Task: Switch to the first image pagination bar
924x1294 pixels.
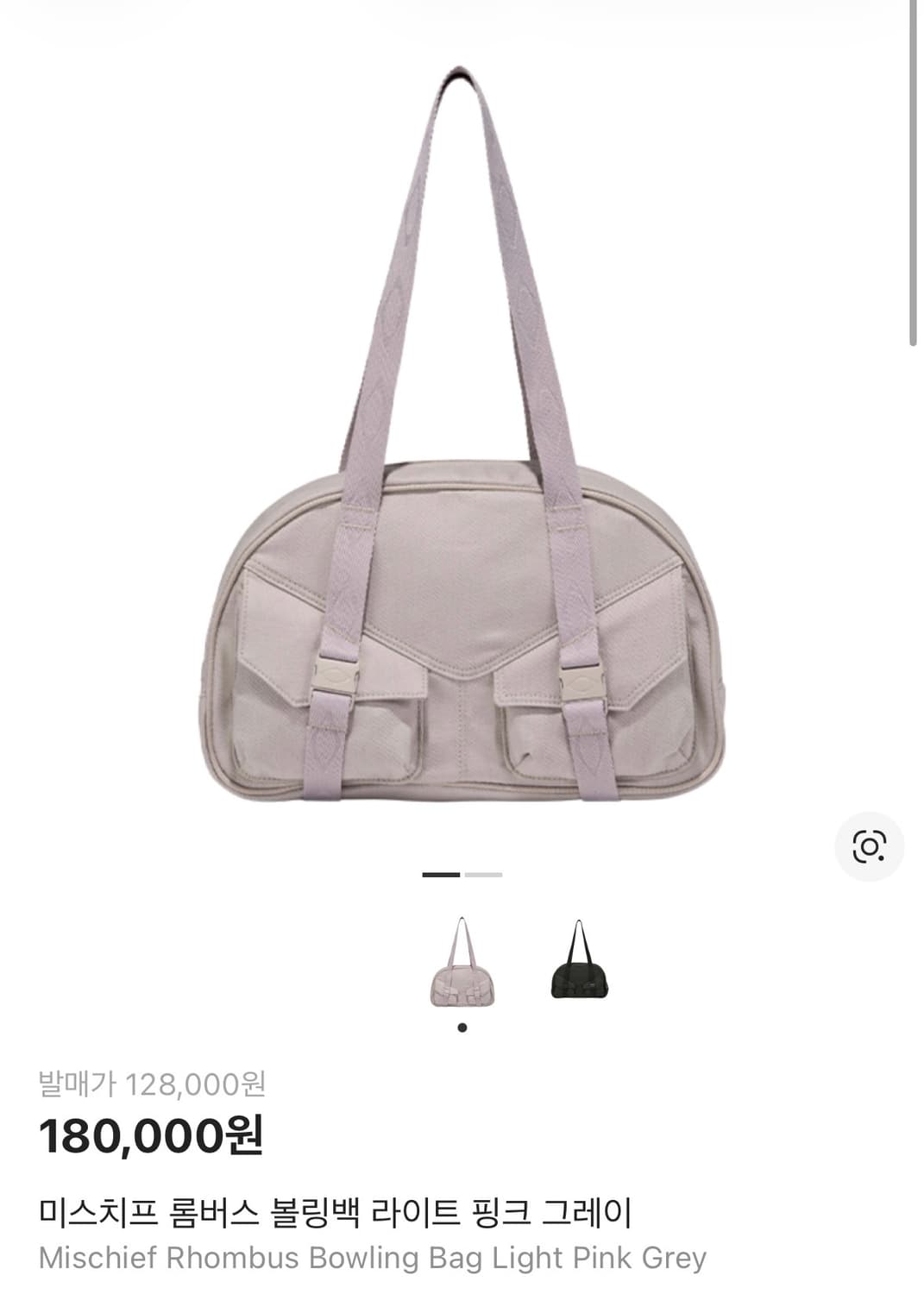Action: pyautogui.click(x=439, y=875)
